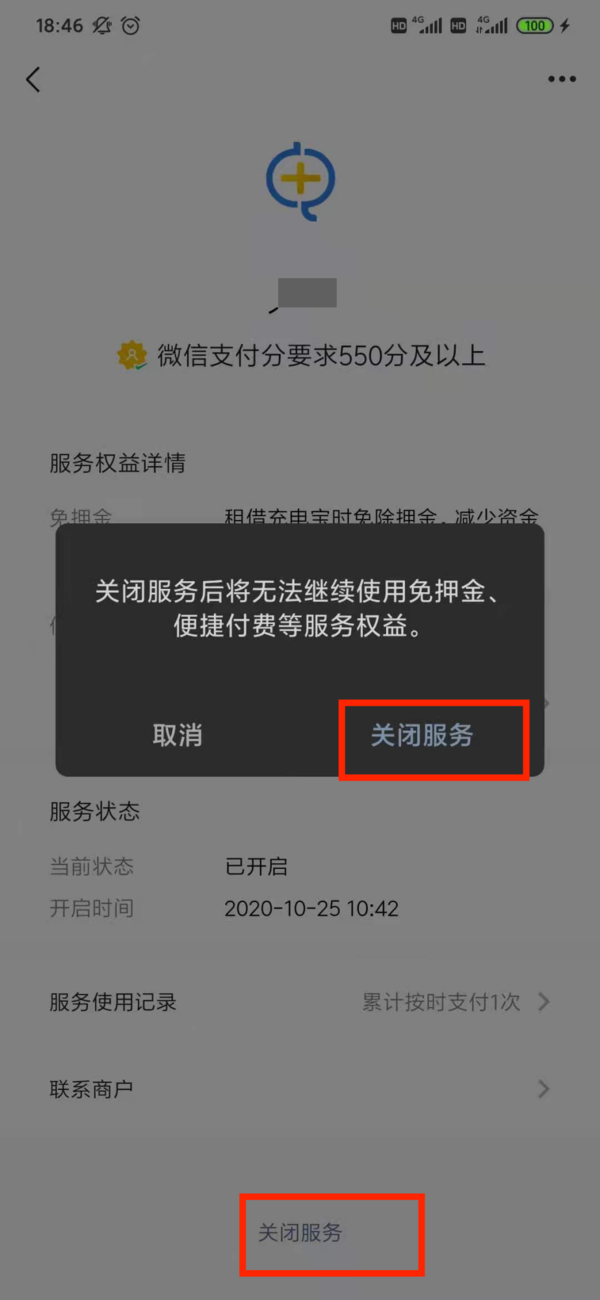Go back with the top-left arrow
Image resolution: width=600 pixels, height=1300 pixels.
(x=34, y=80)
